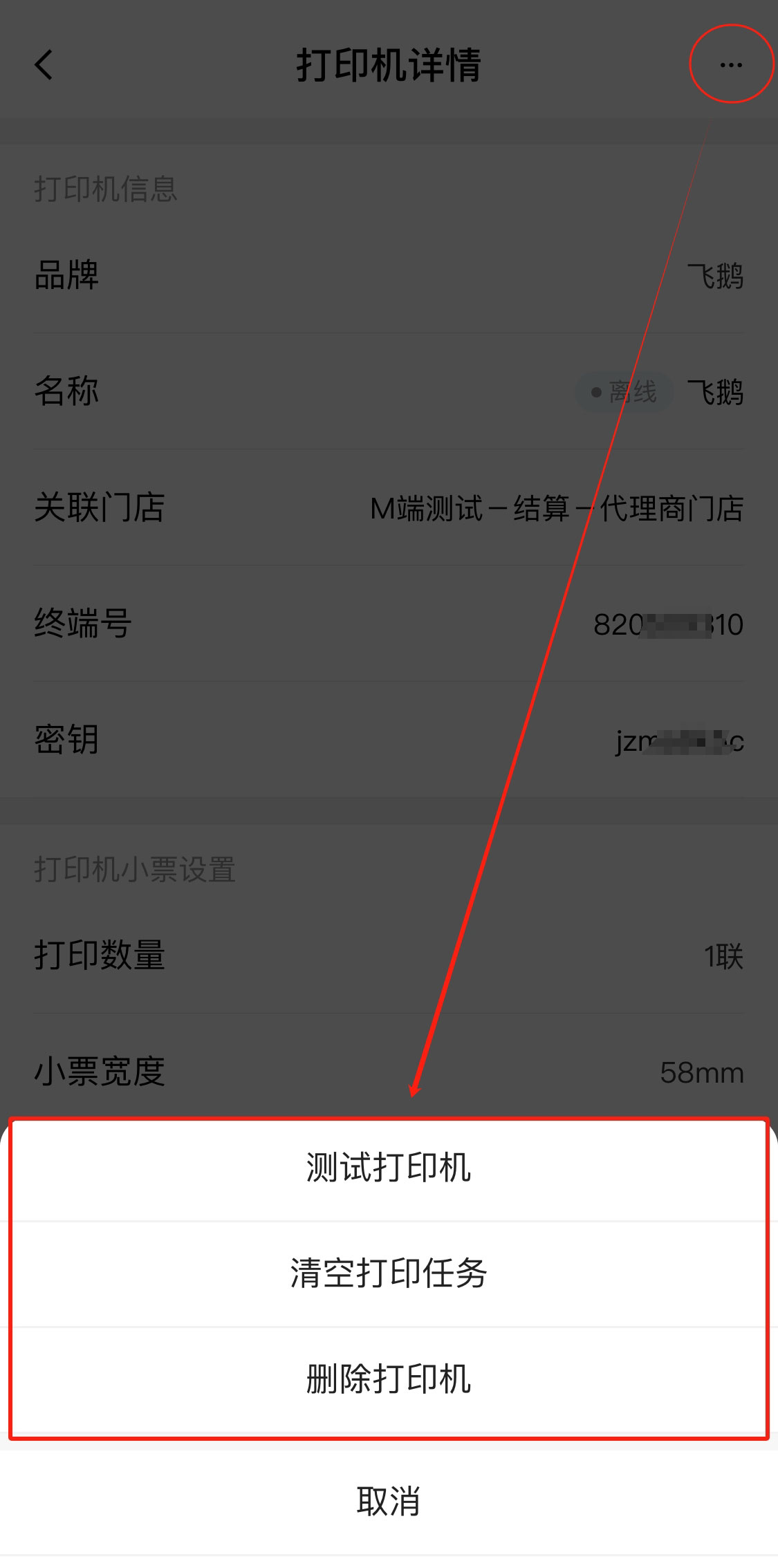Tap 删除打印机 to delete this printer
The image size is (778, 1568).
click(x=389, y=1379)
